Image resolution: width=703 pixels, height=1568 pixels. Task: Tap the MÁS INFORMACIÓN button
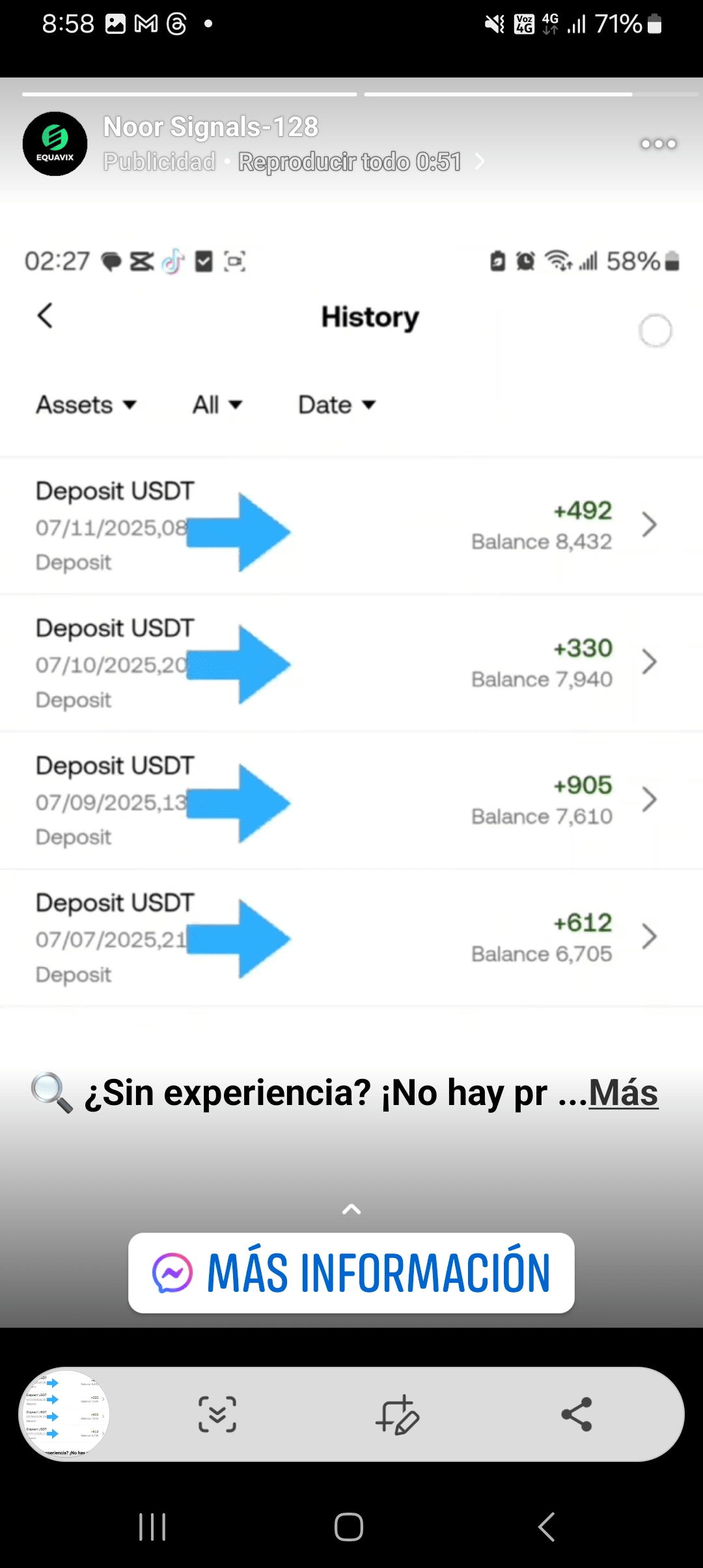click(x=351, y=1273)
